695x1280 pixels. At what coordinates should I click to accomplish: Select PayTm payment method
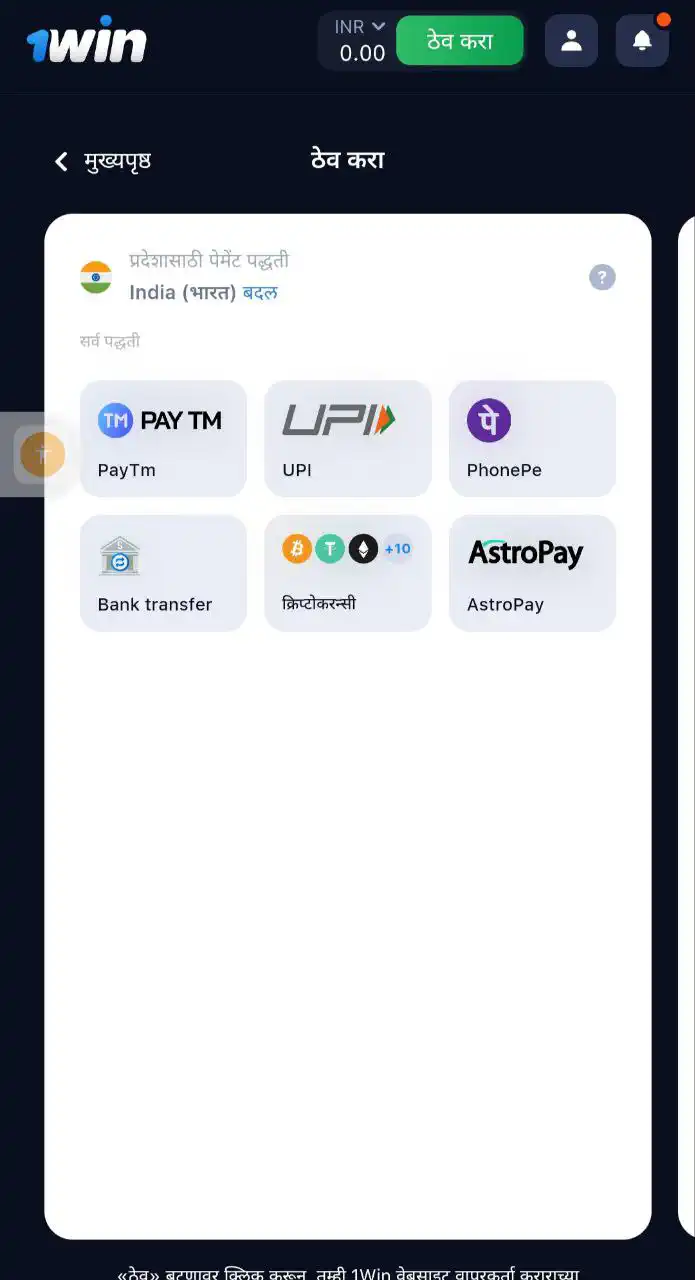point(163,438)
